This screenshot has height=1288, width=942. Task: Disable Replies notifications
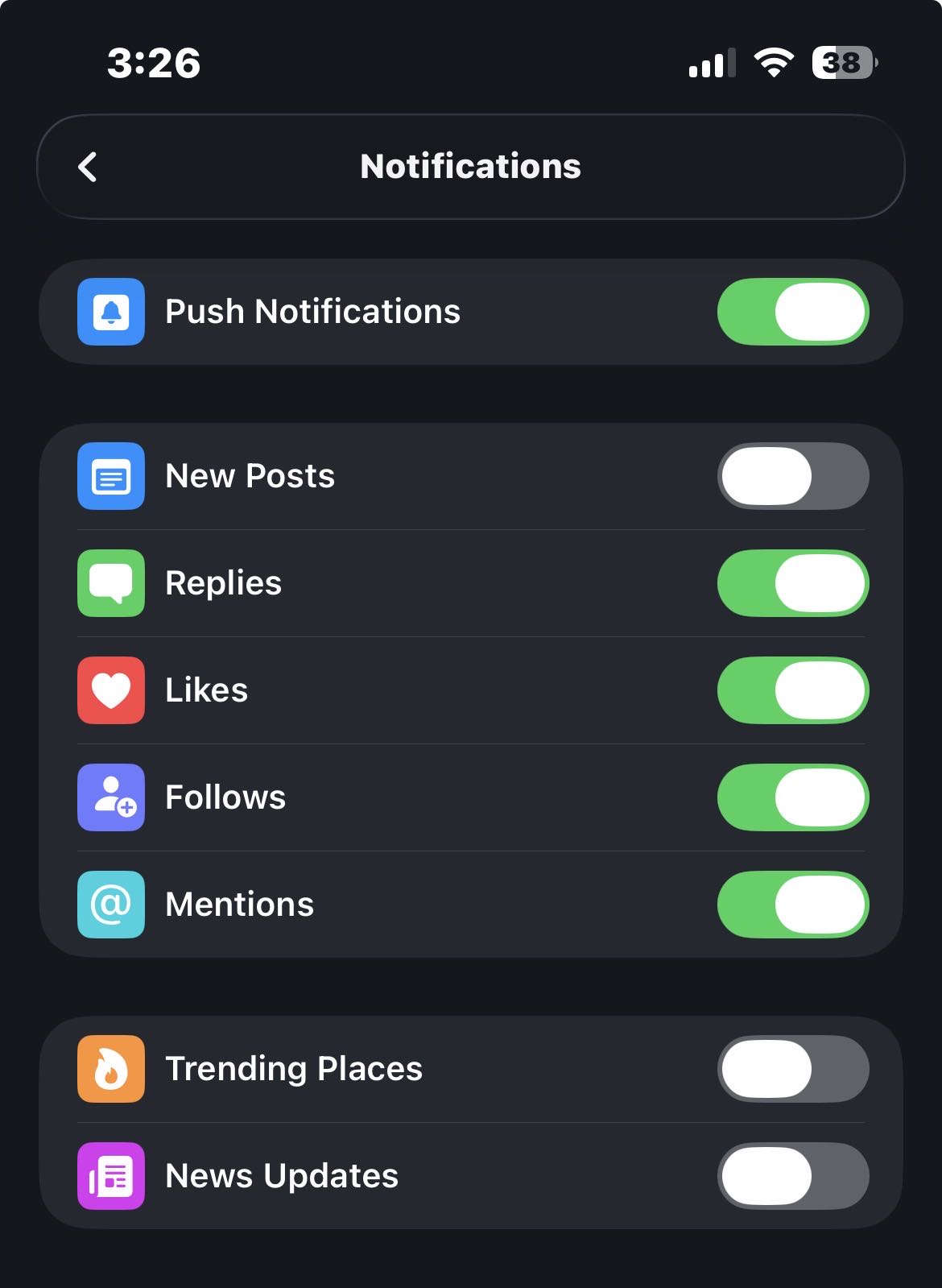click(x=792, y=583)
